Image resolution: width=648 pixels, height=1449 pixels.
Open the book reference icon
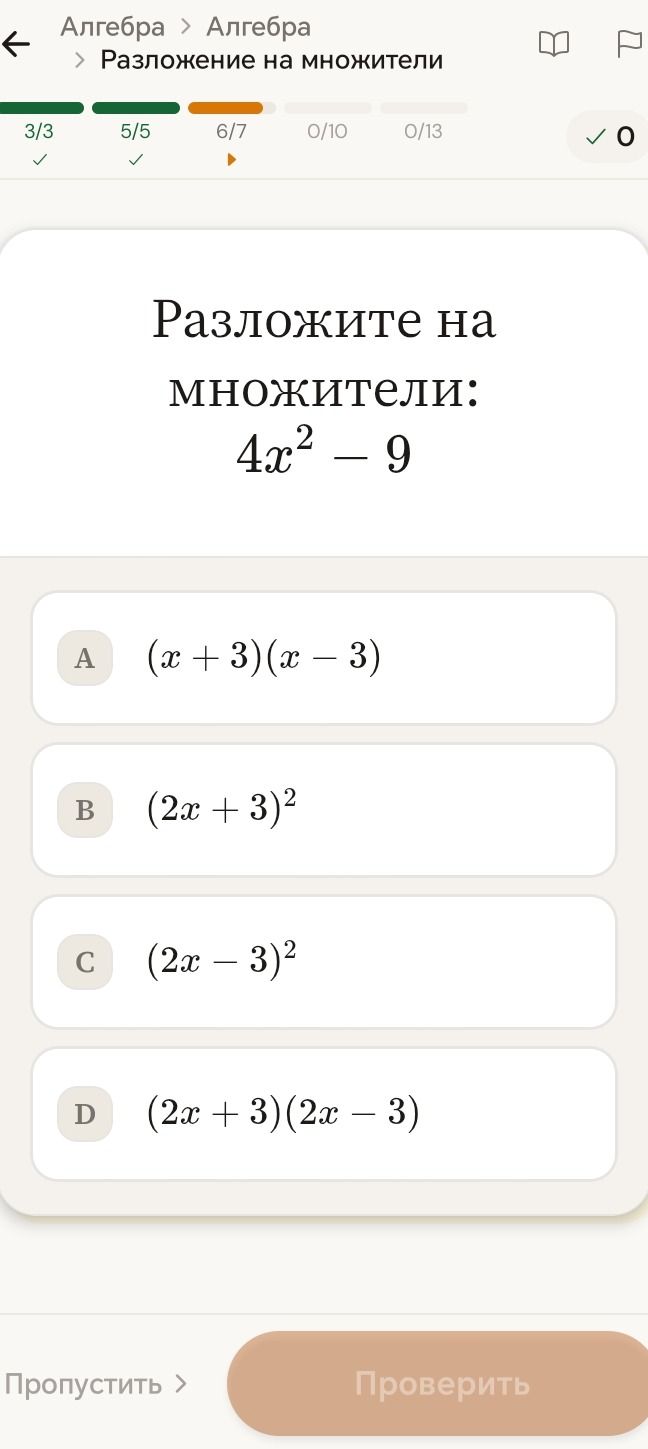pyautogui.click(x=553, y=44)
